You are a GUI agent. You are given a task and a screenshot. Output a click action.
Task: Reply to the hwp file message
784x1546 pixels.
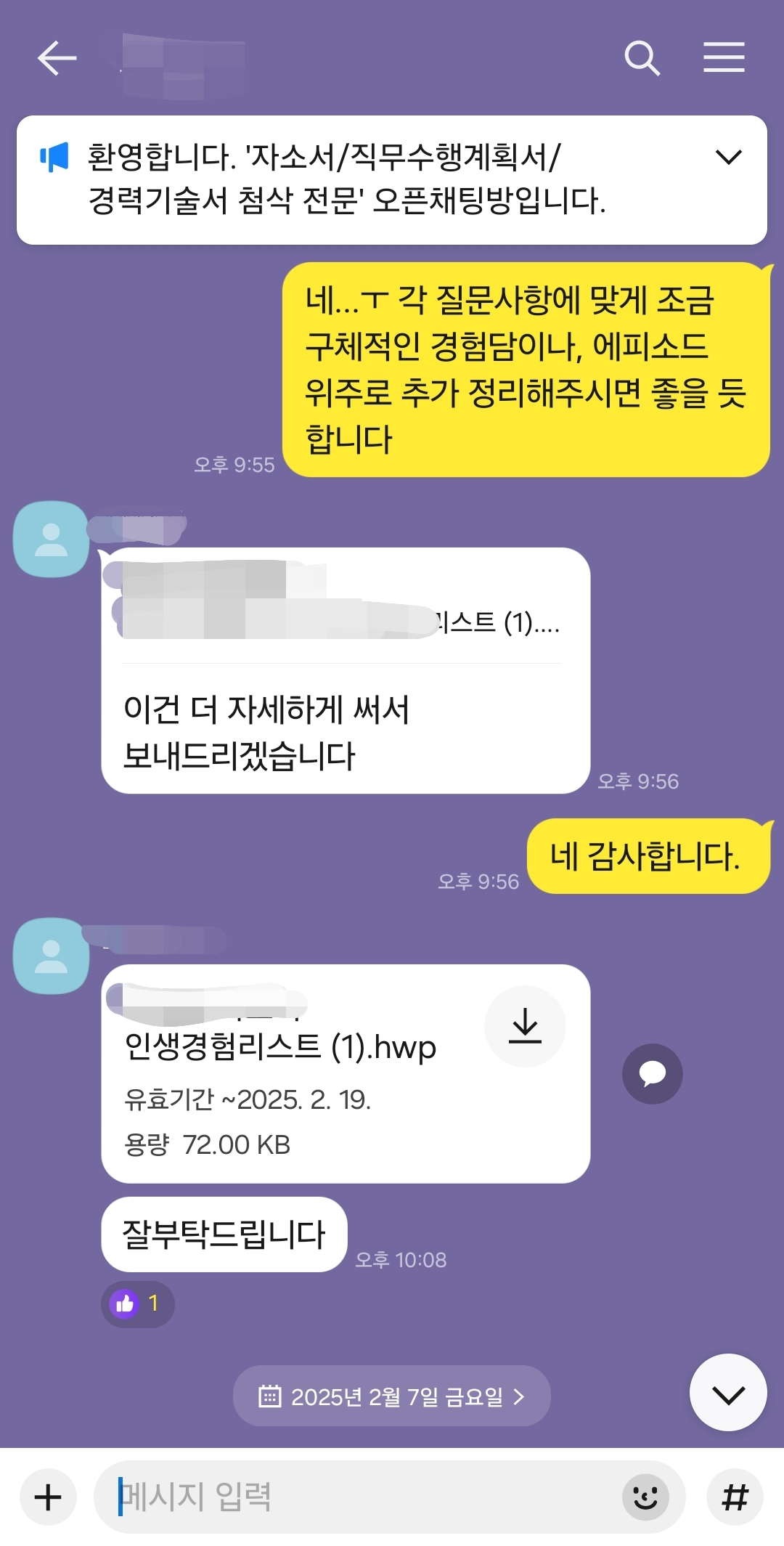click(x=652, y=1073)
